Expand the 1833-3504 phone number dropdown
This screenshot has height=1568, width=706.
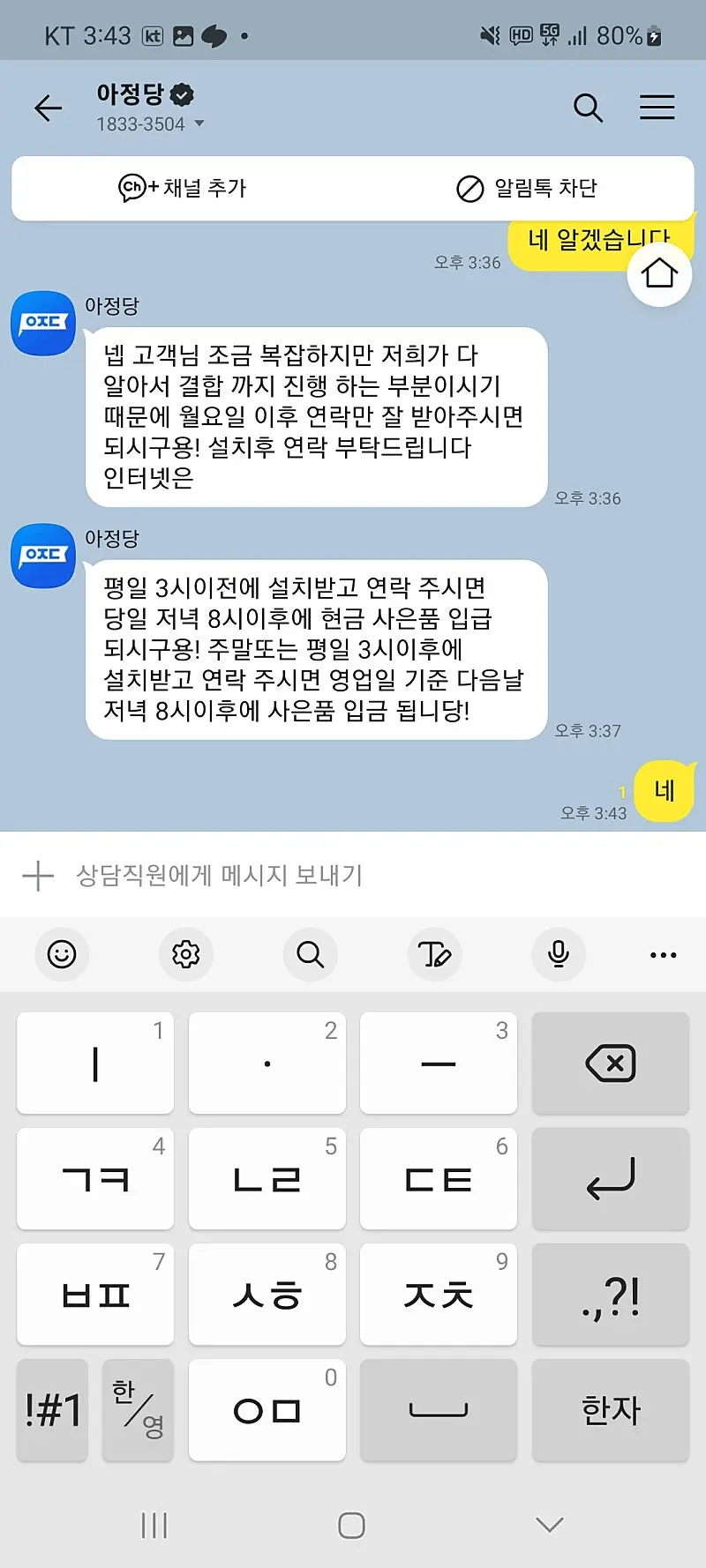pyautogui.click(x=199, y=123)
